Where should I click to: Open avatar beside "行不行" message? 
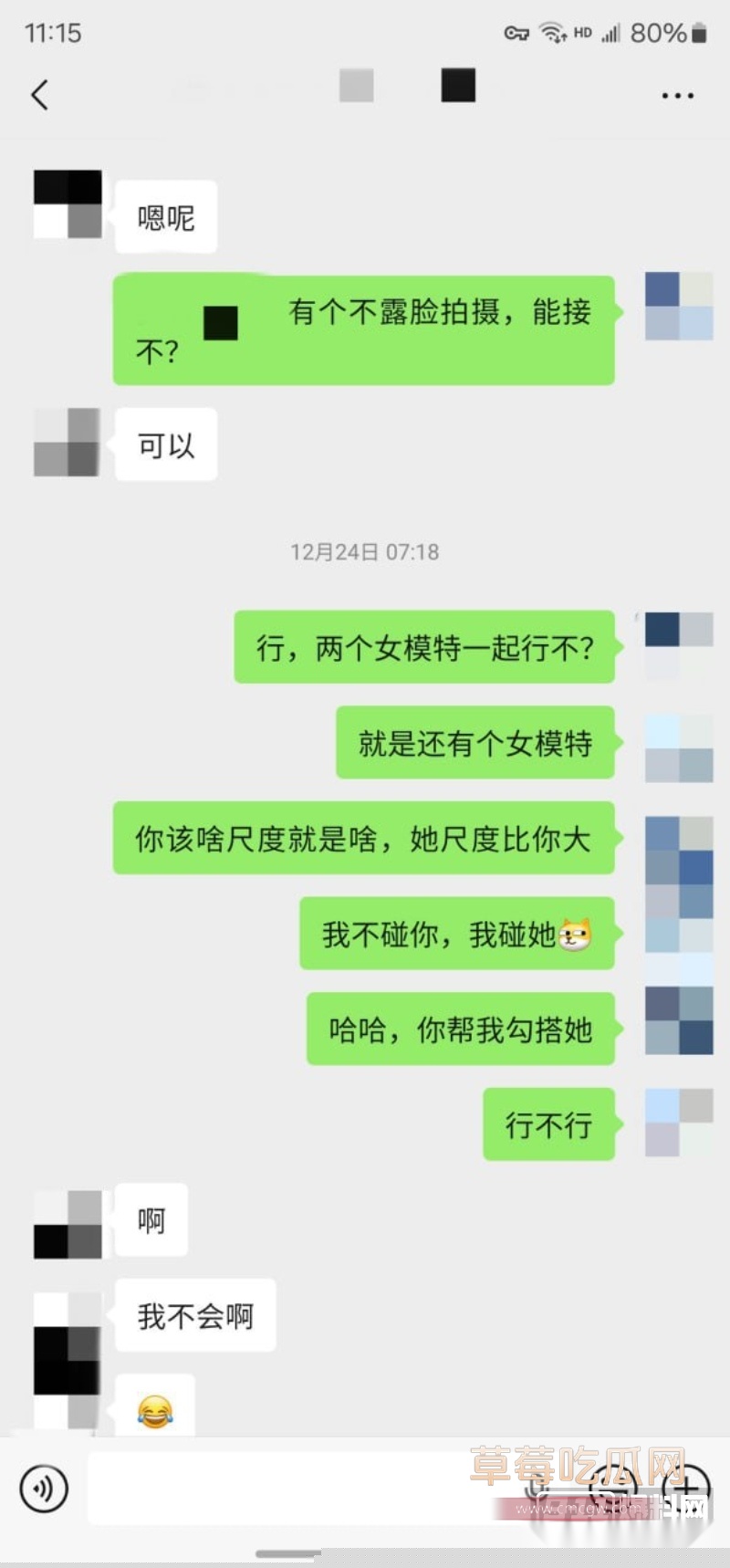[679, 1123]
